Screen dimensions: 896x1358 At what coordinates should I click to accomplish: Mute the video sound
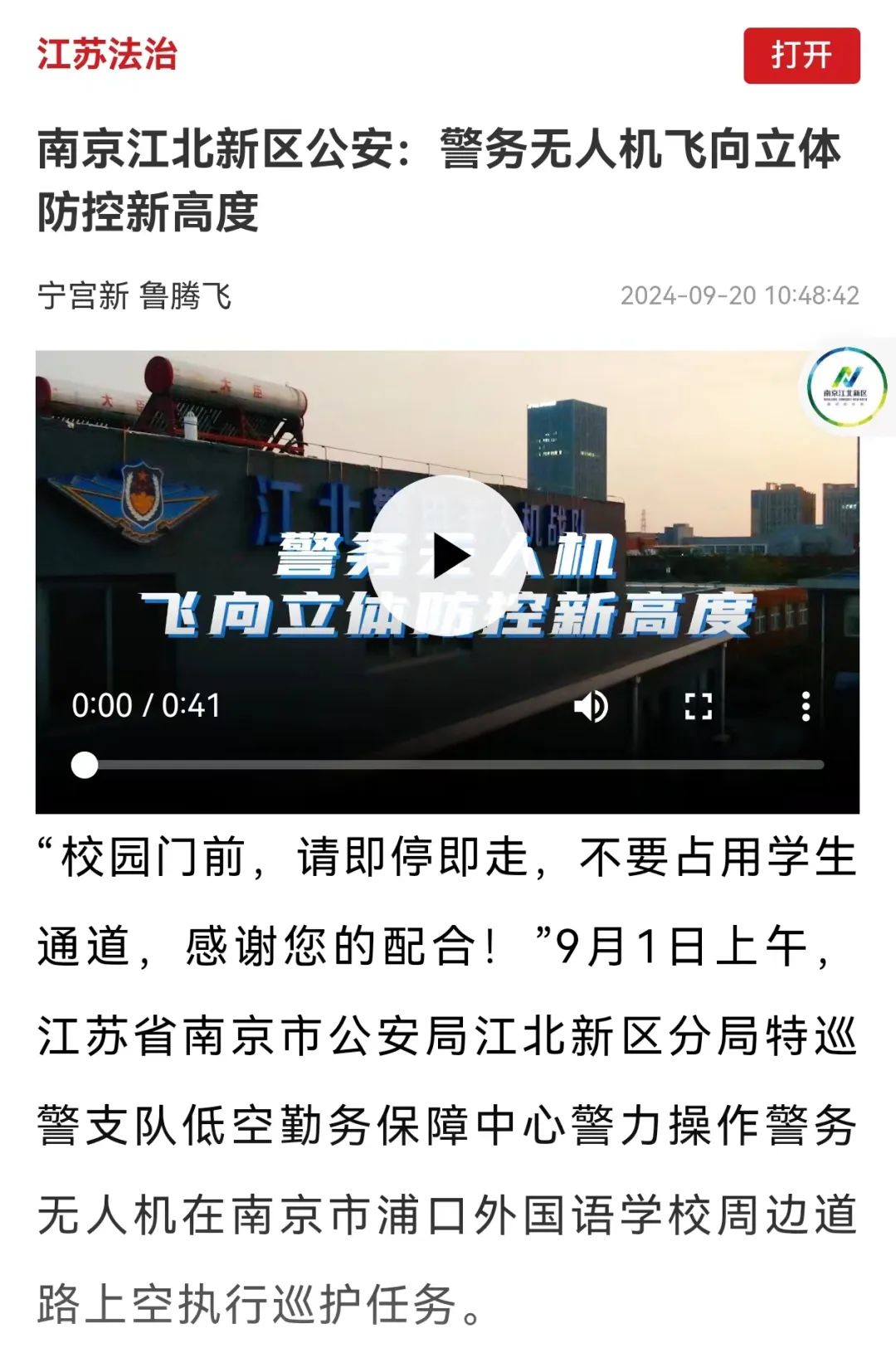point(591,707)
